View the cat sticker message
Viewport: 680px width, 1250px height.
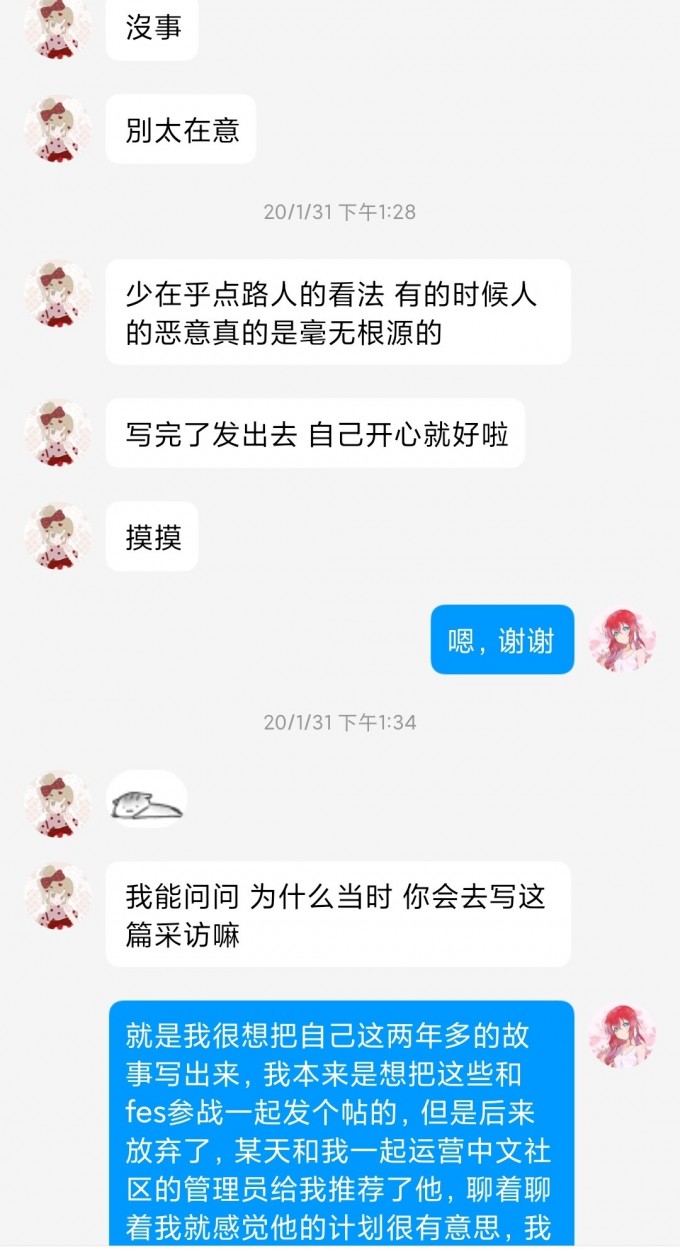[146, 799]
